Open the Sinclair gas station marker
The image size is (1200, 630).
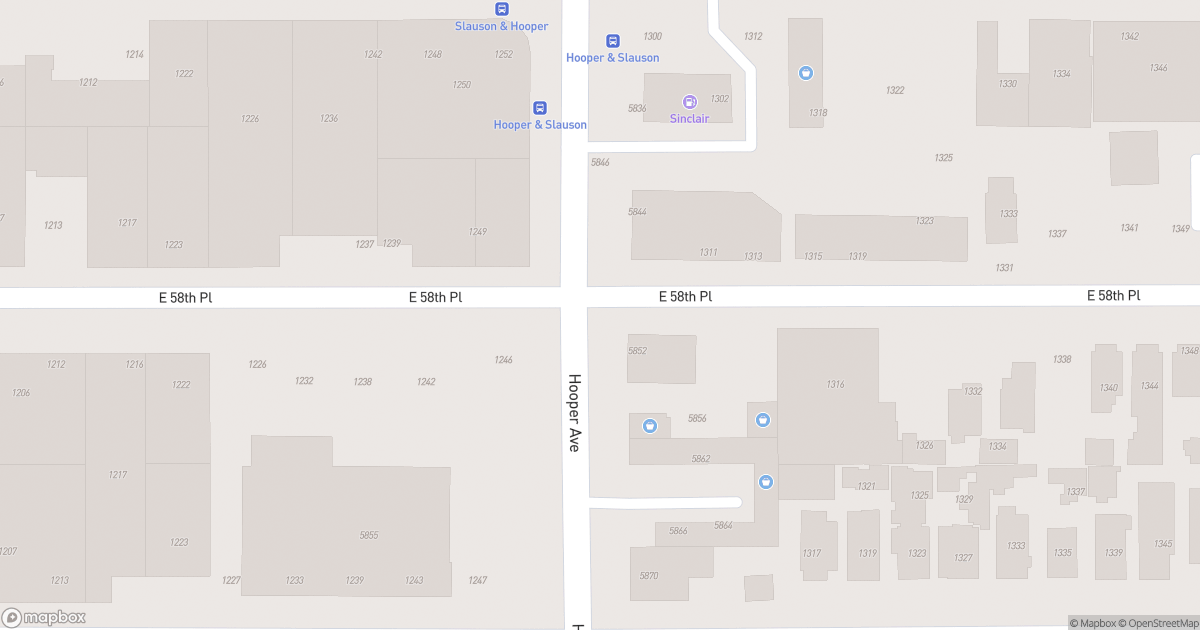tap(690, 102)
